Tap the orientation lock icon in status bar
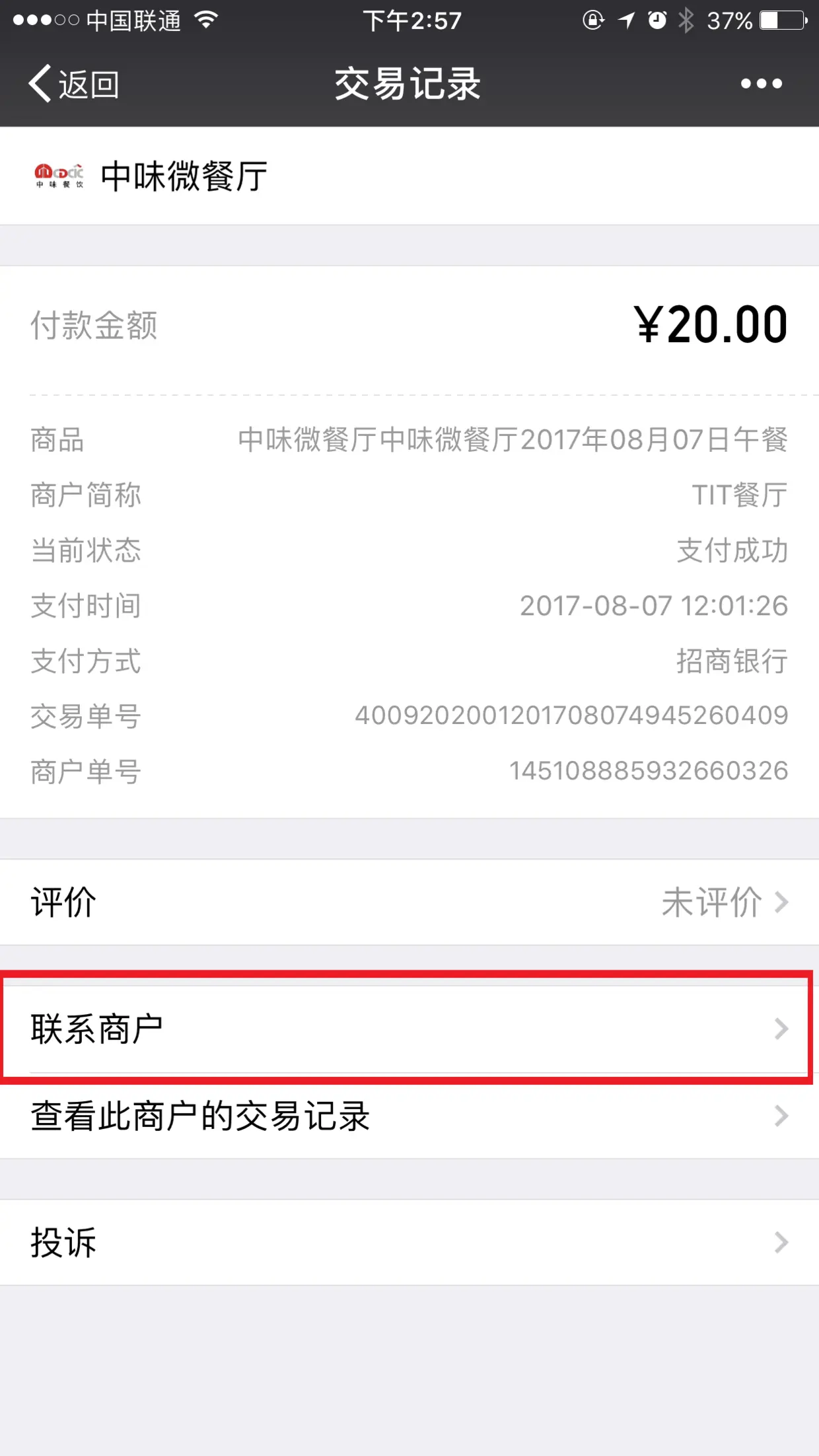 point(592,20)
